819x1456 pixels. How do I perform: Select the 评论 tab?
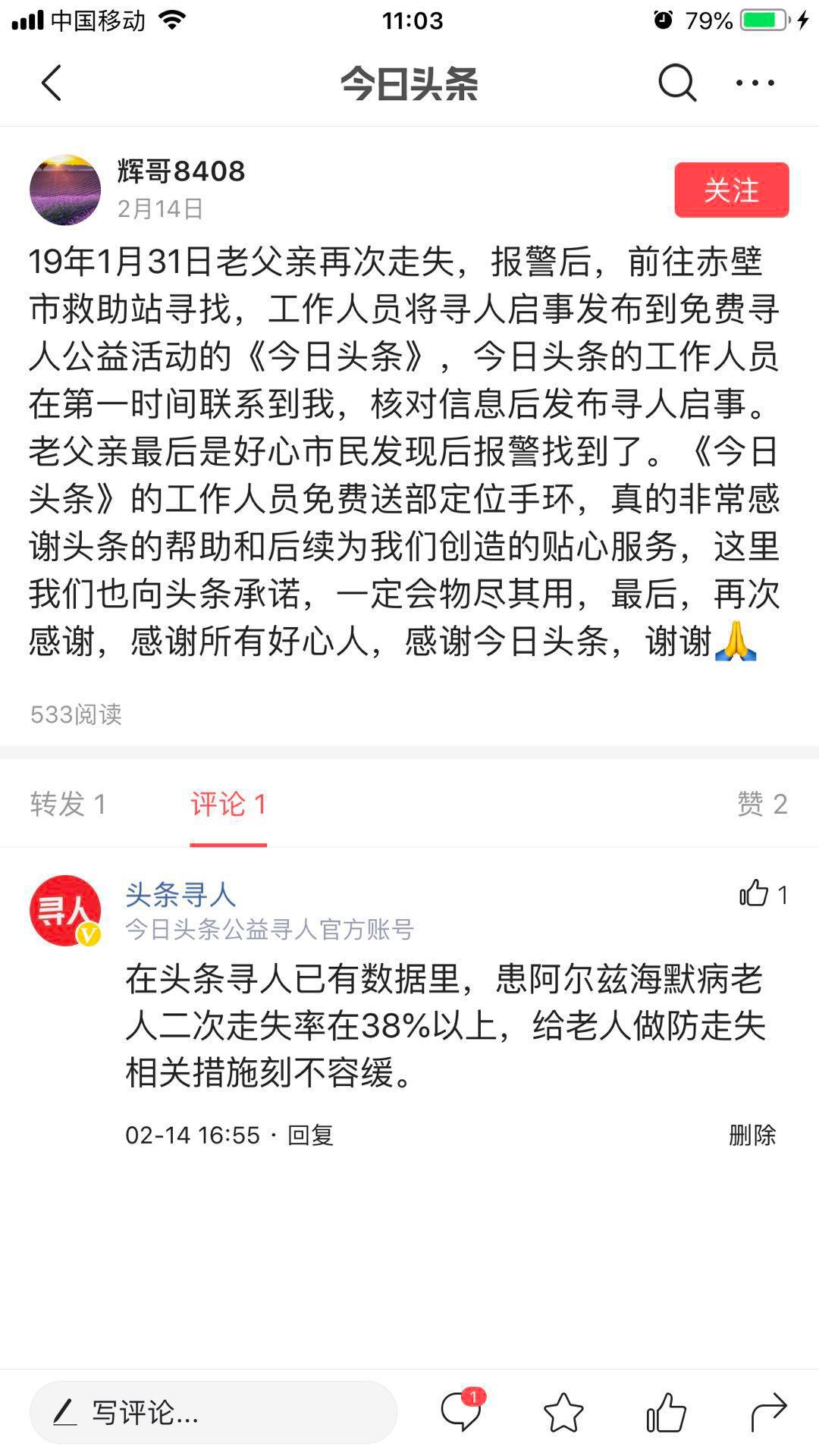228,804
